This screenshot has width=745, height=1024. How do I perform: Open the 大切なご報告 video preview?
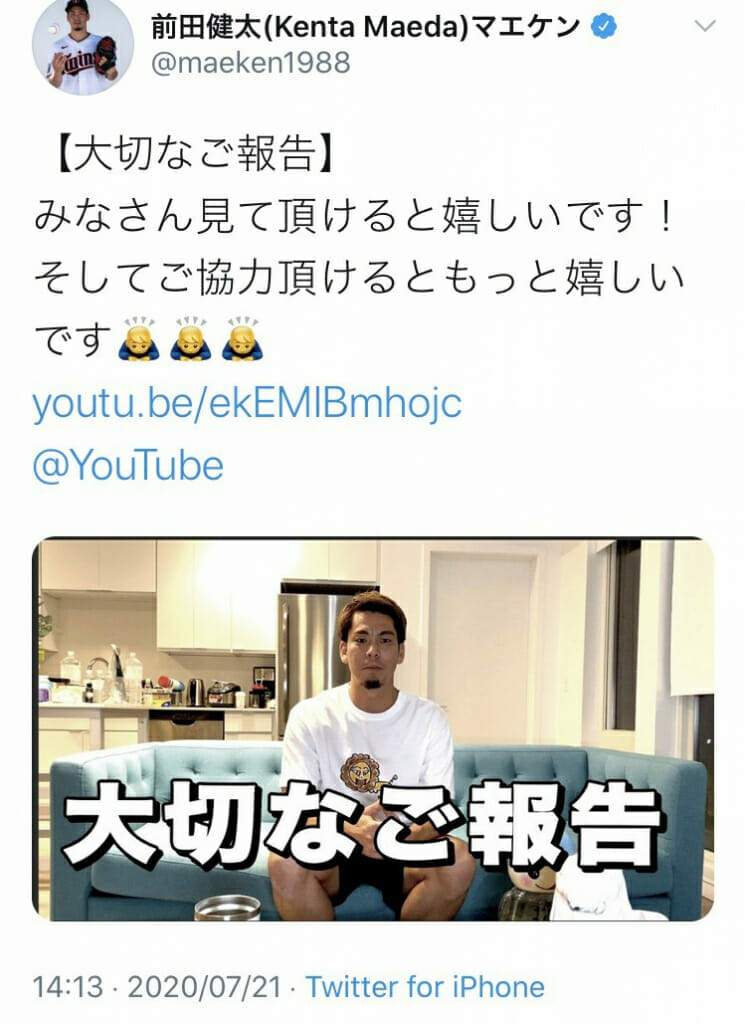click(374, 730)
